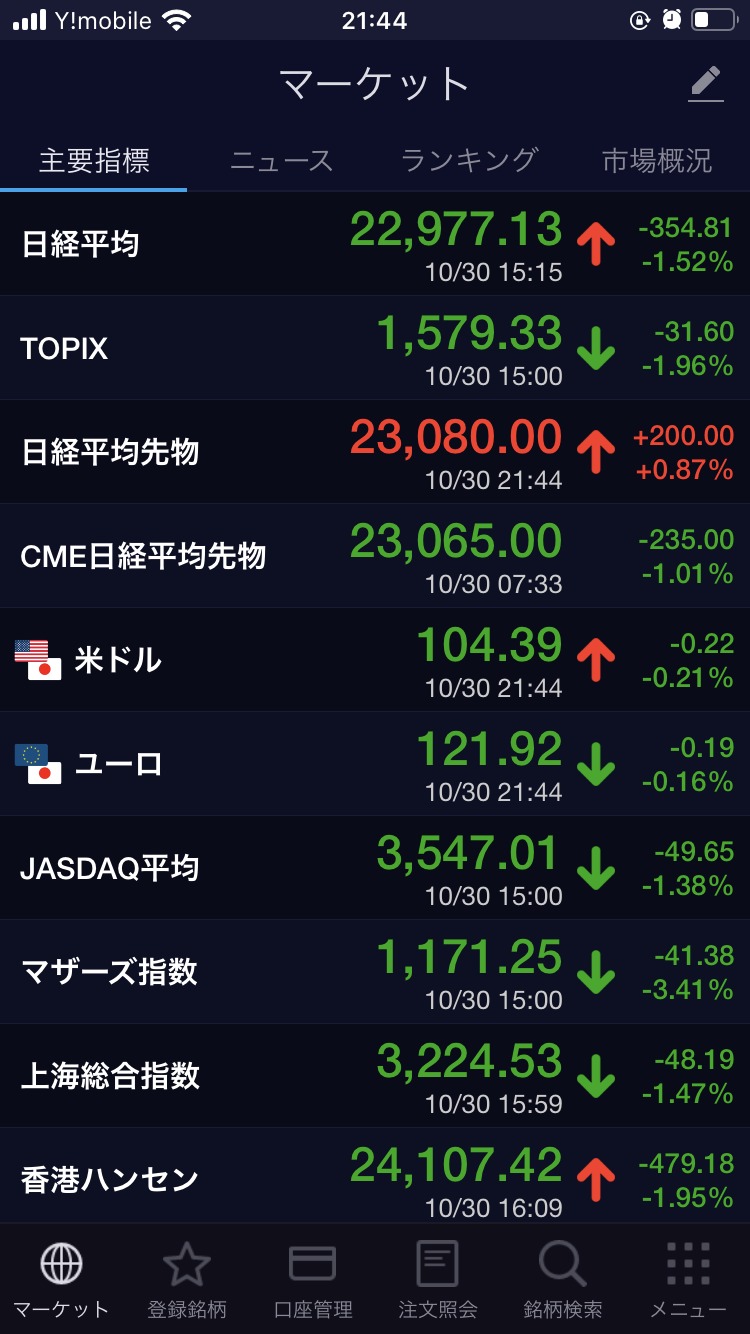Select the 主要指標 tab
The width and height of the screenshot is (750, 1334).
pyautogui.click(x=94, y=160)
